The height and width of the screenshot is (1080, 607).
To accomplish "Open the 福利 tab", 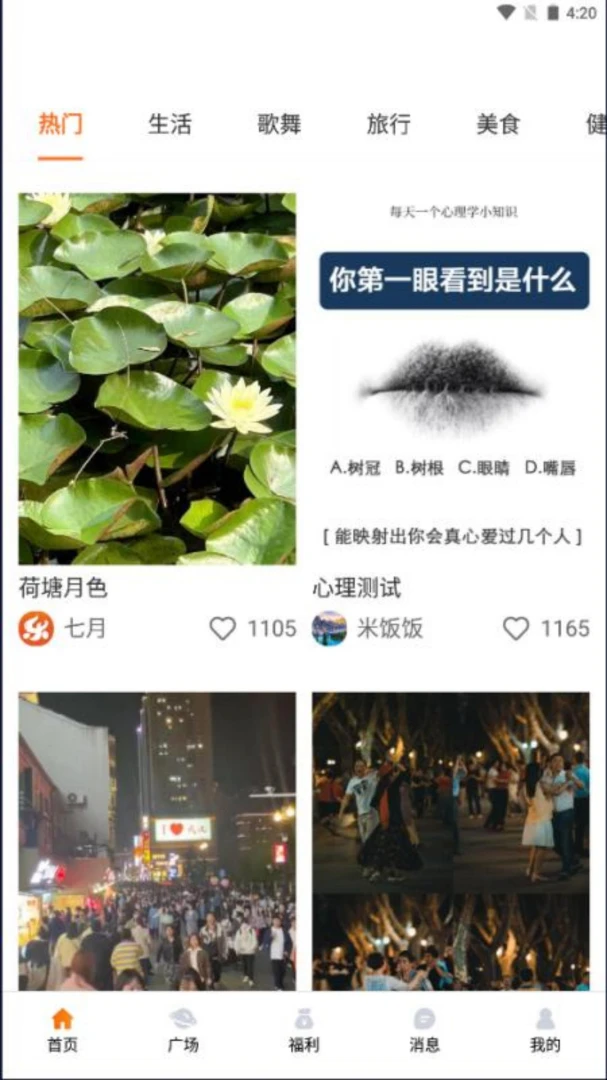I will [304, 1030].
